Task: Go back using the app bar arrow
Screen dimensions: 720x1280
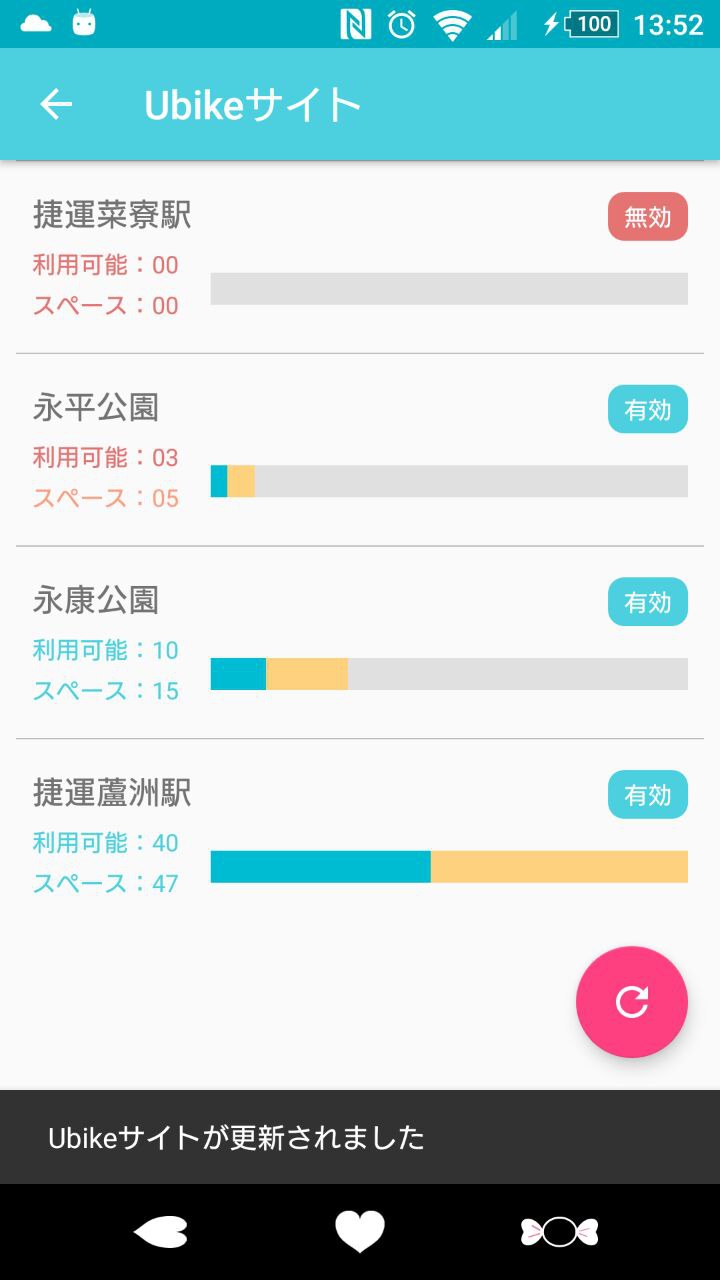Action: [56, 104]
